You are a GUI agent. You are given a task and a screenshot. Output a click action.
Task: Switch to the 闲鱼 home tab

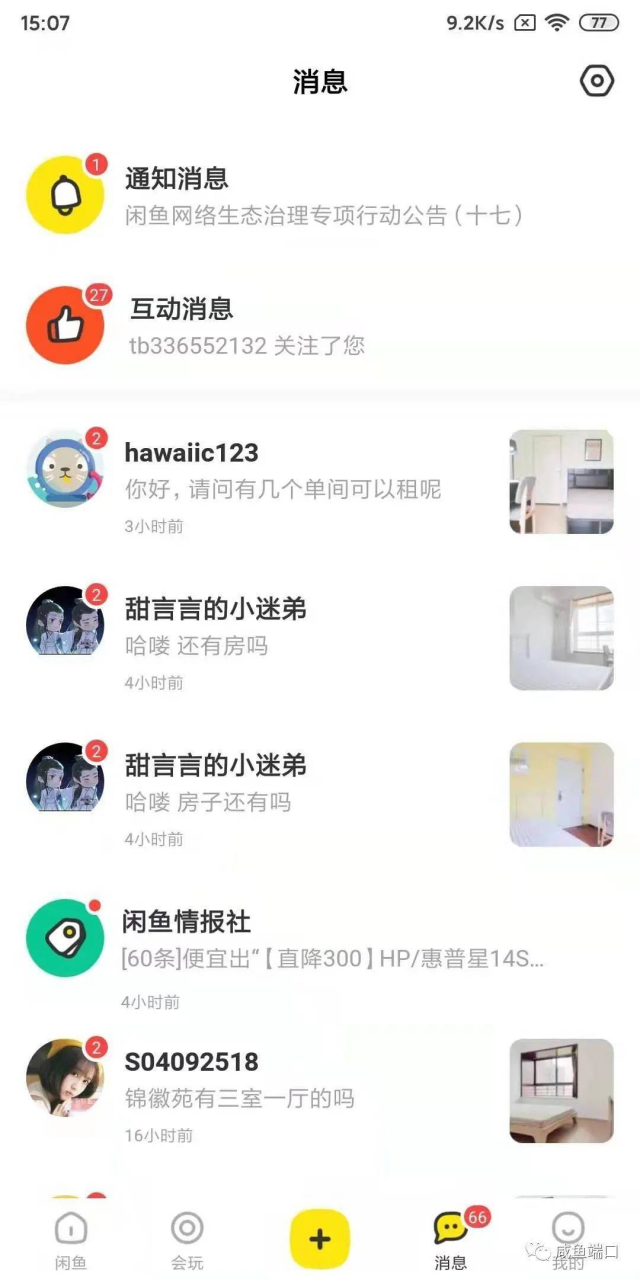71,1240
